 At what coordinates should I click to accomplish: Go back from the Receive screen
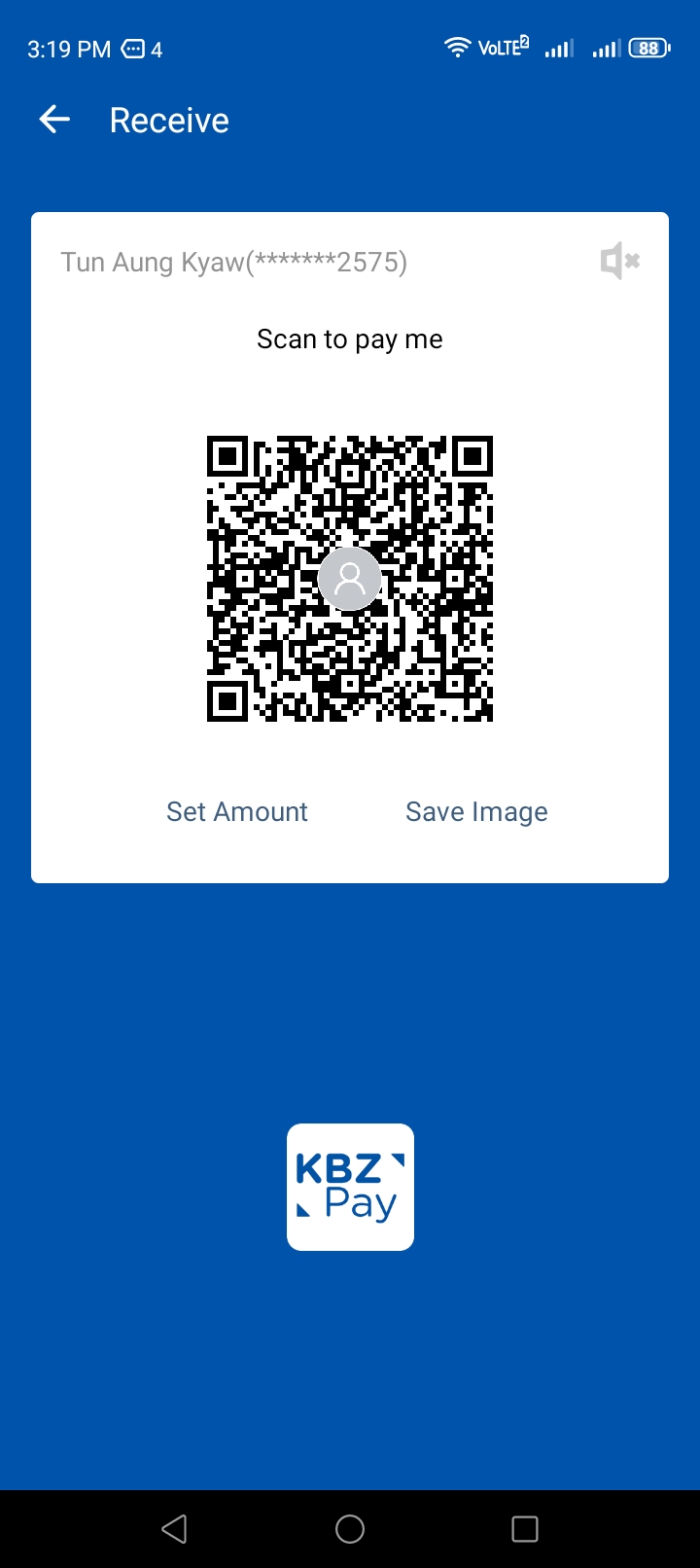coord(54,120)
